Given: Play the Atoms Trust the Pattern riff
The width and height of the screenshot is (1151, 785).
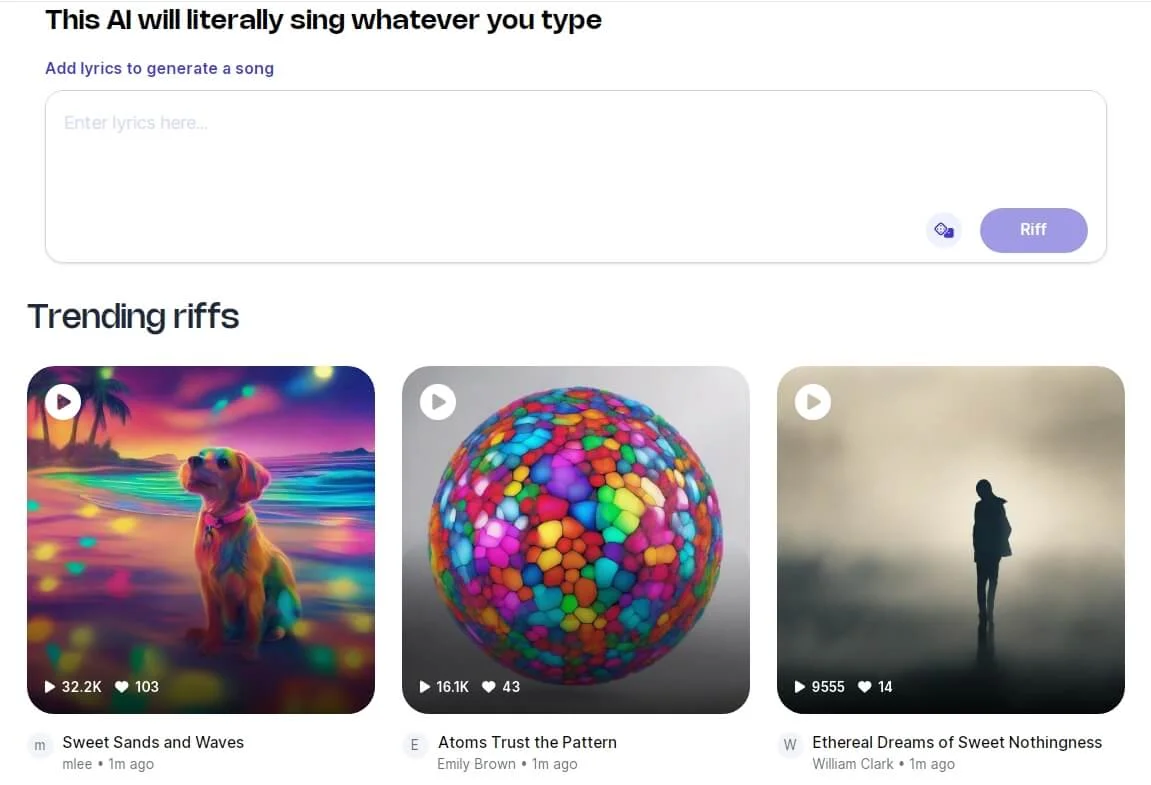Looking at the screenshot, I should point(438,402).
